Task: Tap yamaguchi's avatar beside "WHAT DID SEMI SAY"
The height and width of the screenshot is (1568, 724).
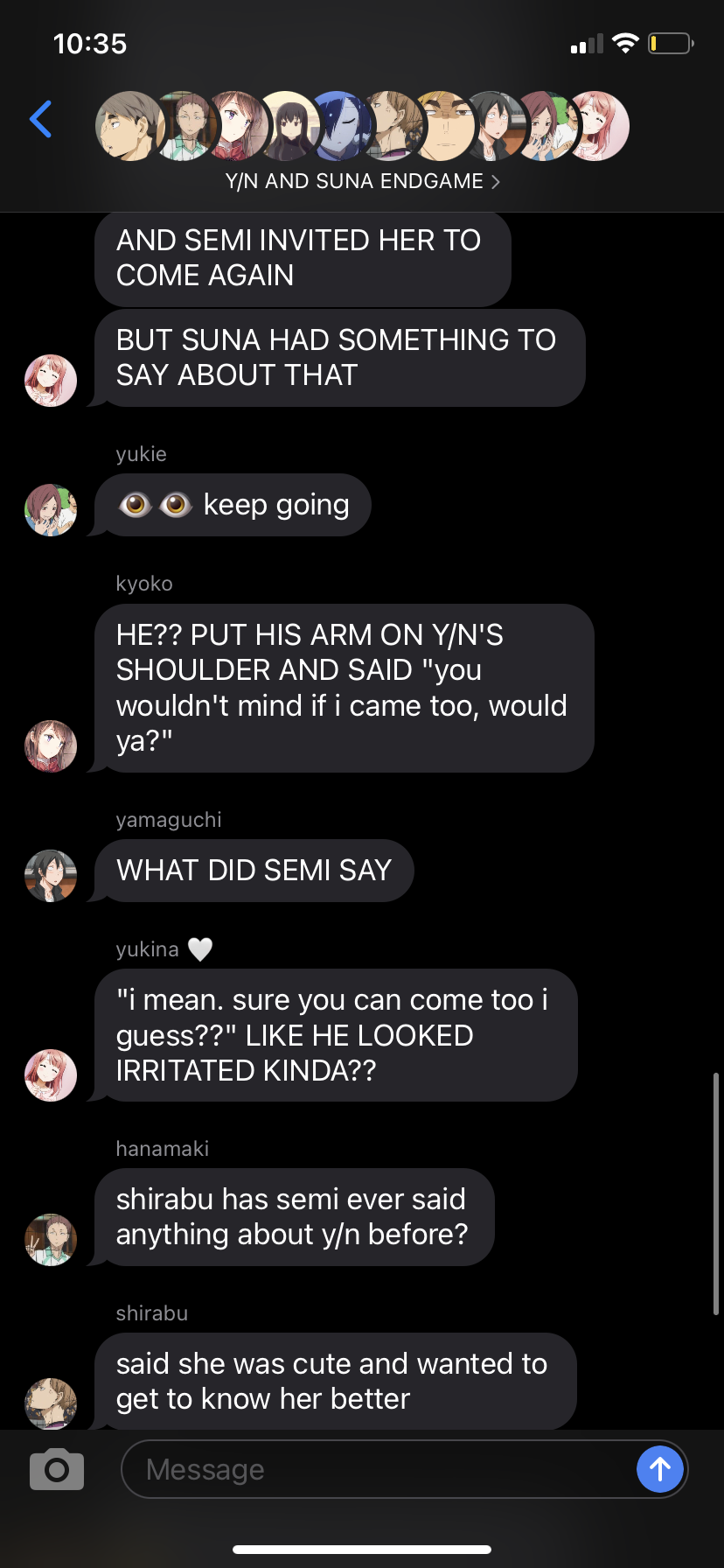Action: pyautogui.click(x=51, y=876)
